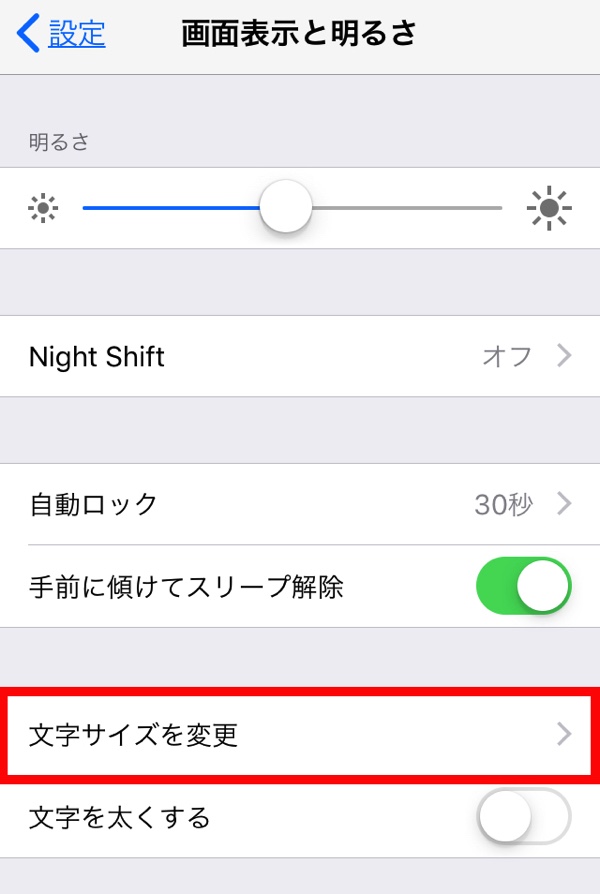The width and height of the screenshot is (600, 894).
Task: Enable 文字を太くする switch
Action: [x=523, y=818]
